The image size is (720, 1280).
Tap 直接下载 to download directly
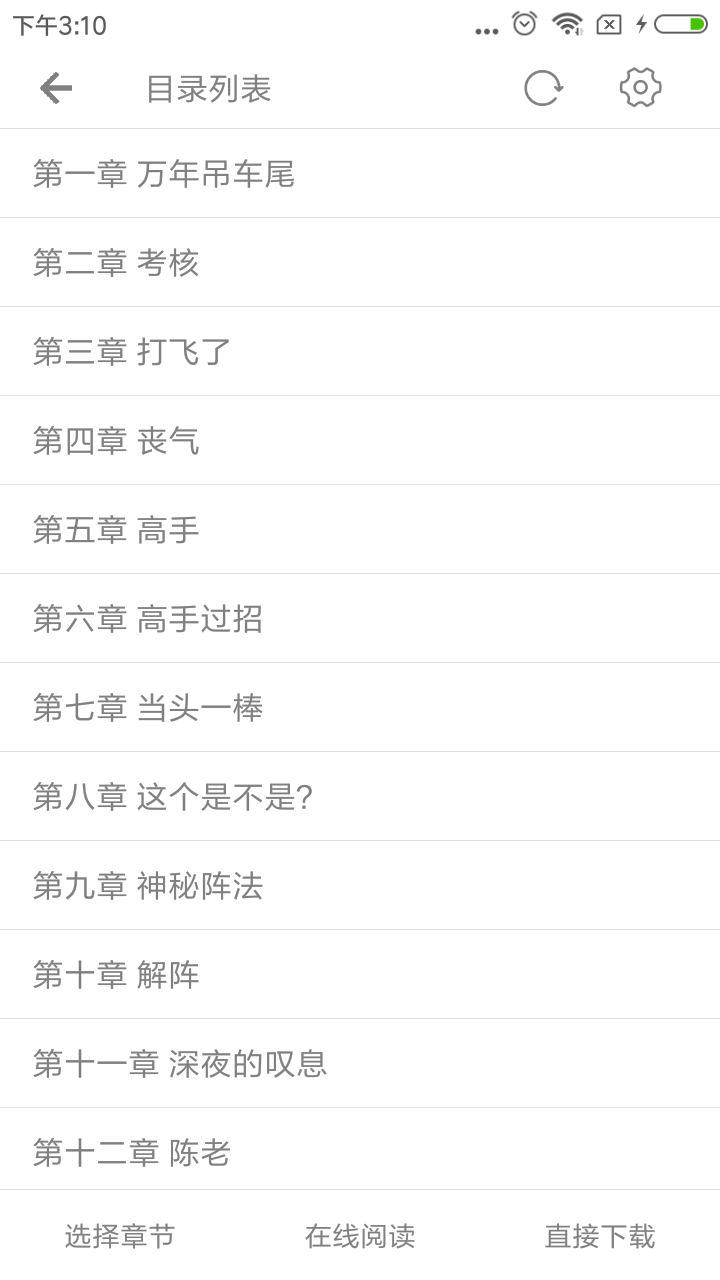coord(600,1236)
